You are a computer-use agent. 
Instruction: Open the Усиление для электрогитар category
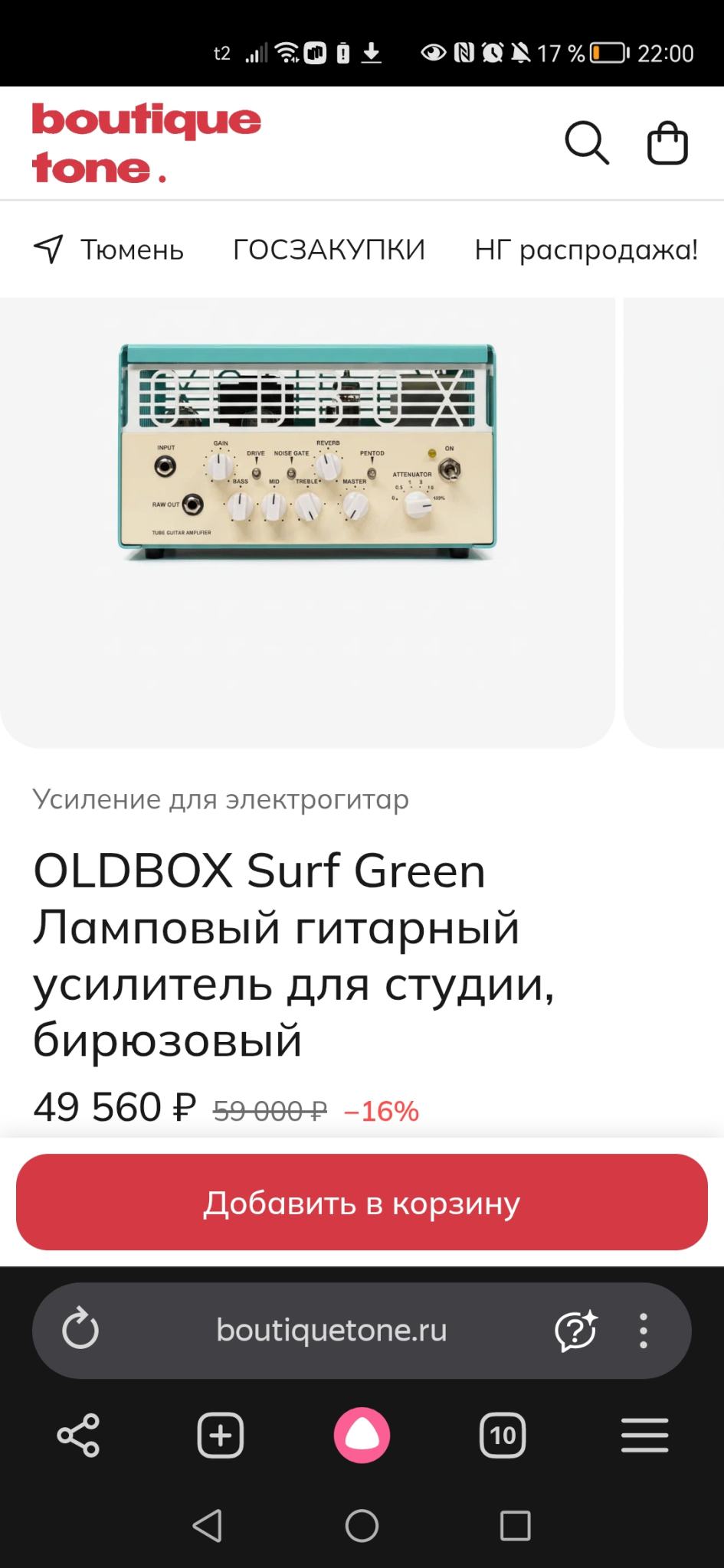(x=221, y=799)
